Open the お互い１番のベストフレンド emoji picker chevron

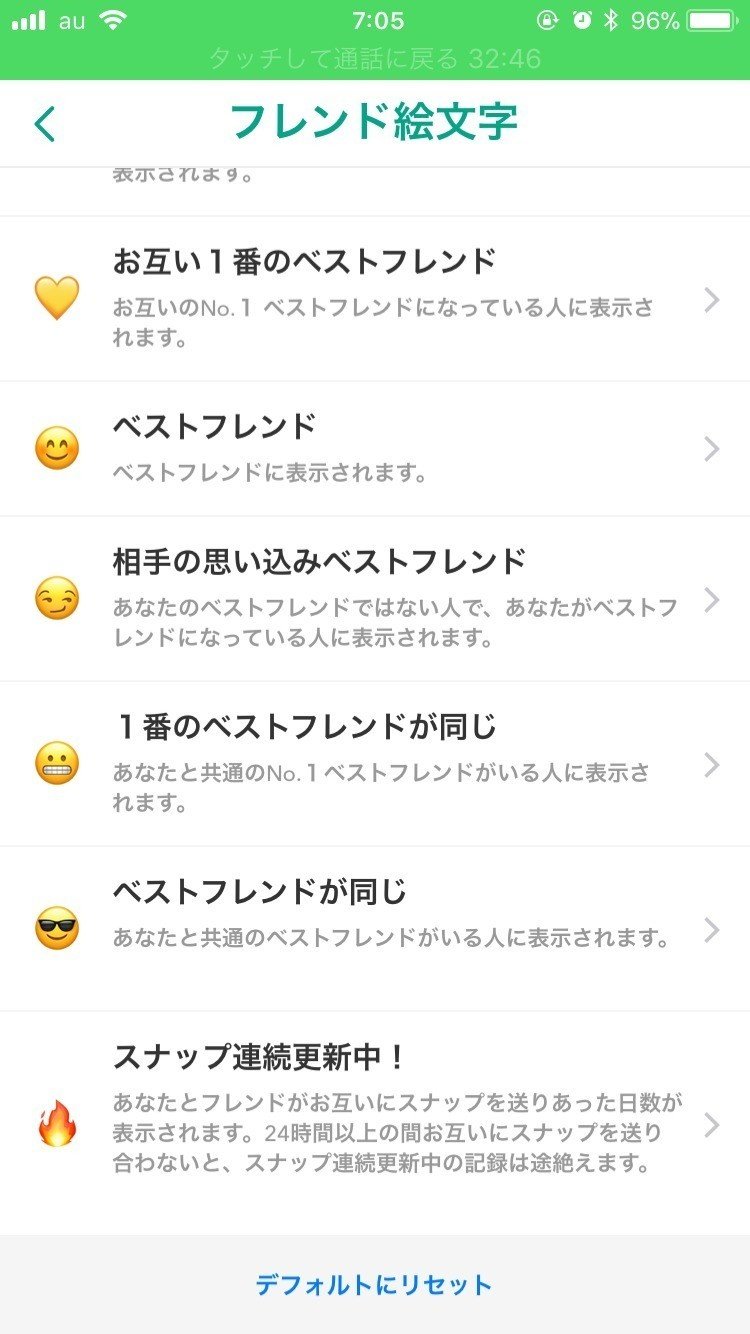(x=710, y=298)
